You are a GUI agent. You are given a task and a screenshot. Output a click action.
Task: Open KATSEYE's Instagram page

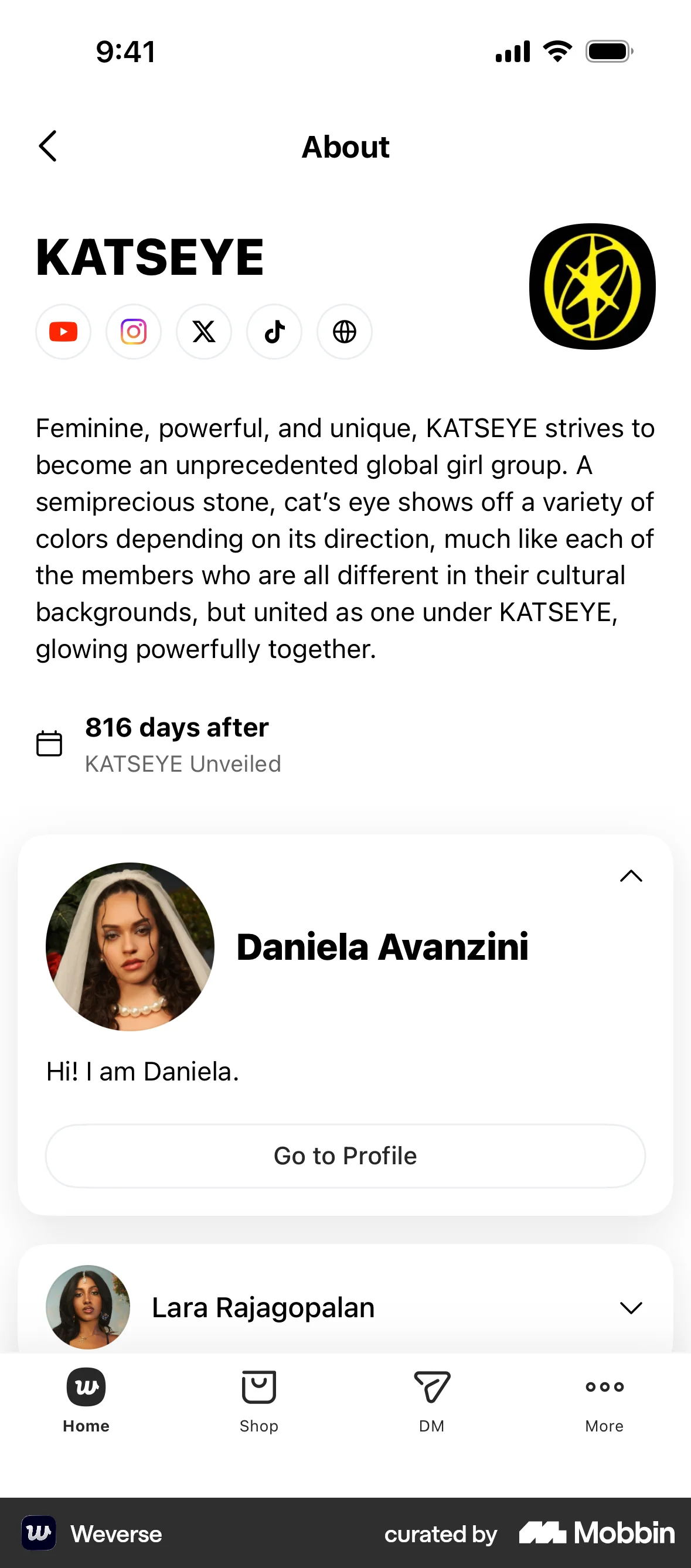coord(133,332)
